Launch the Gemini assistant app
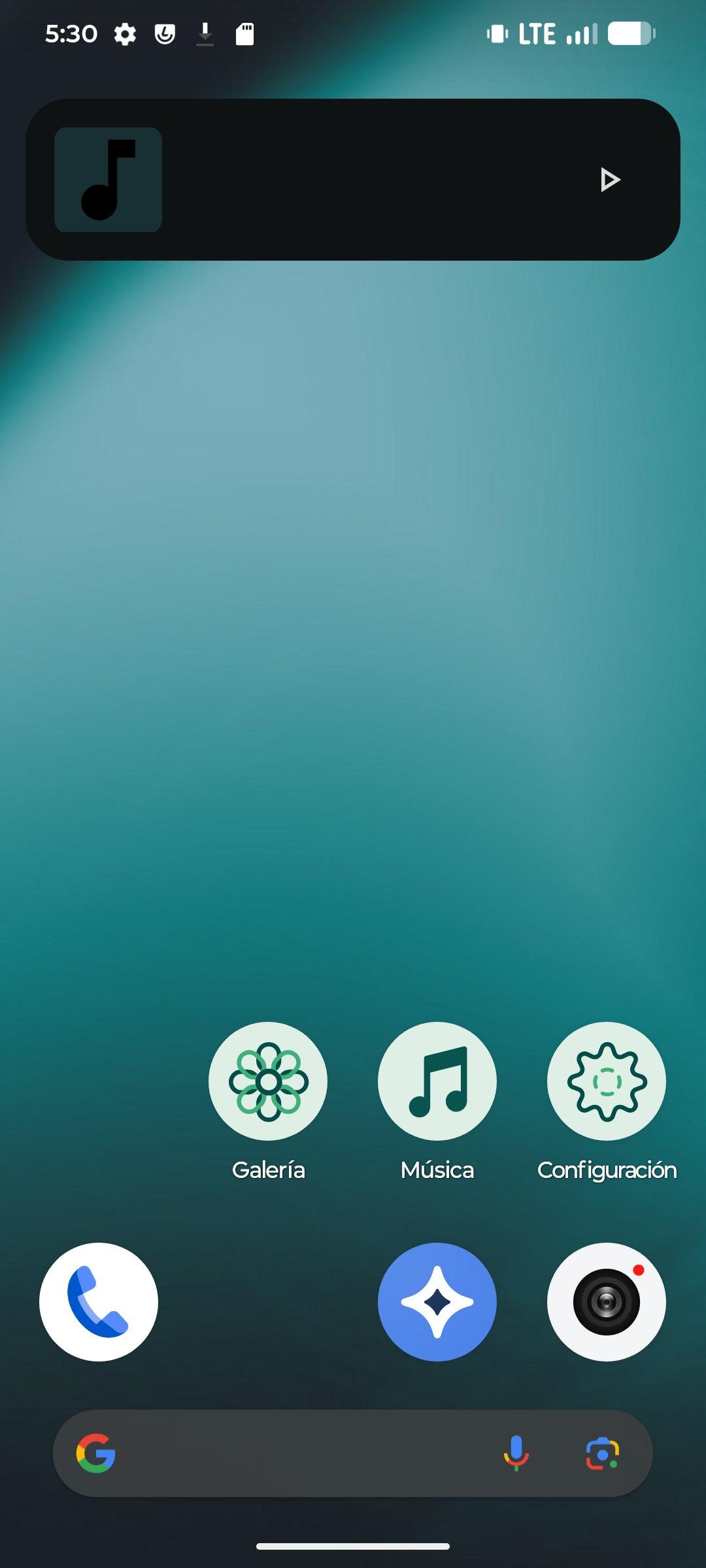This screenshot has height=1568, width=706. pos(437,1302)
